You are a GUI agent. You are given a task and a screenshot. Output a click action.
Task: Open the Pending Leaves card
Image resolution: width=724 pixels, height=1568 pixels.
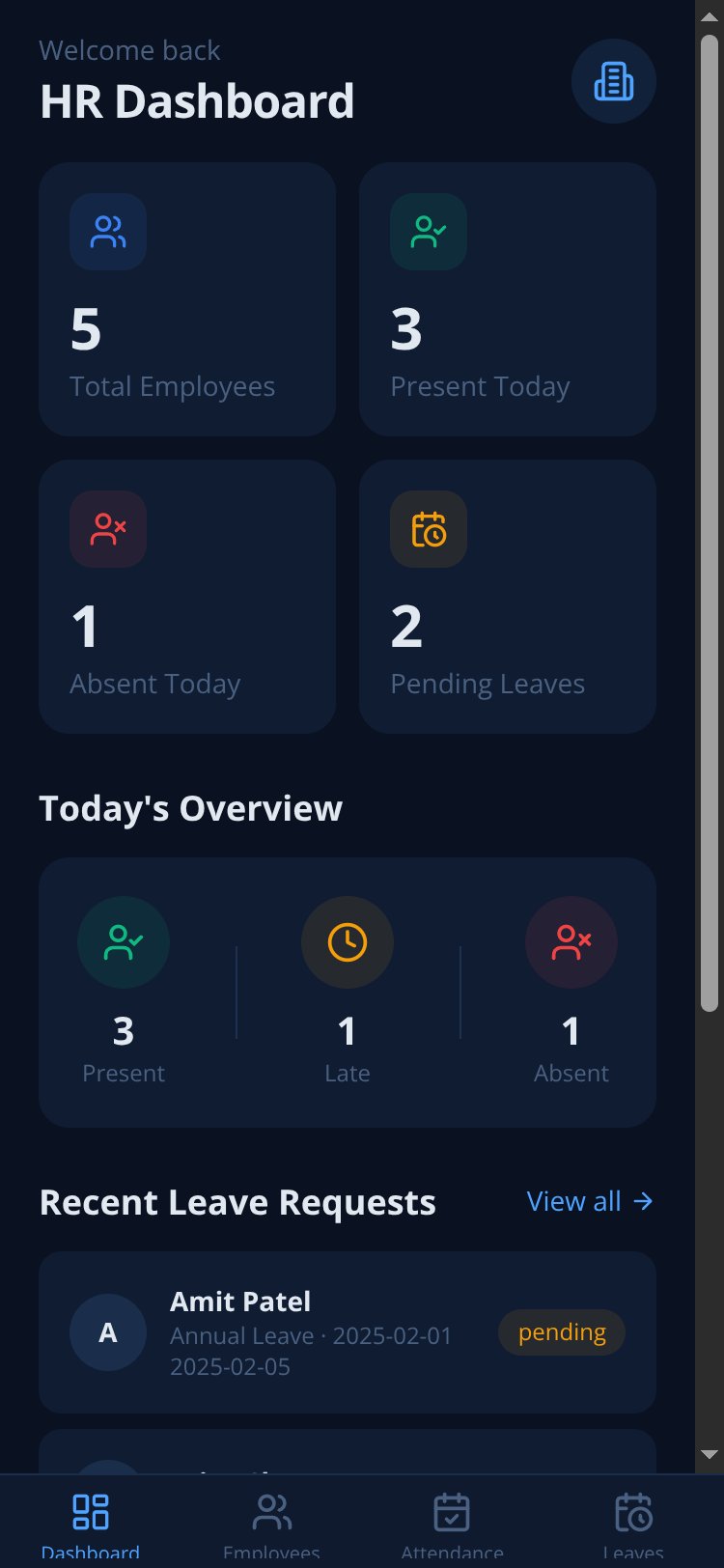(508, 597)
